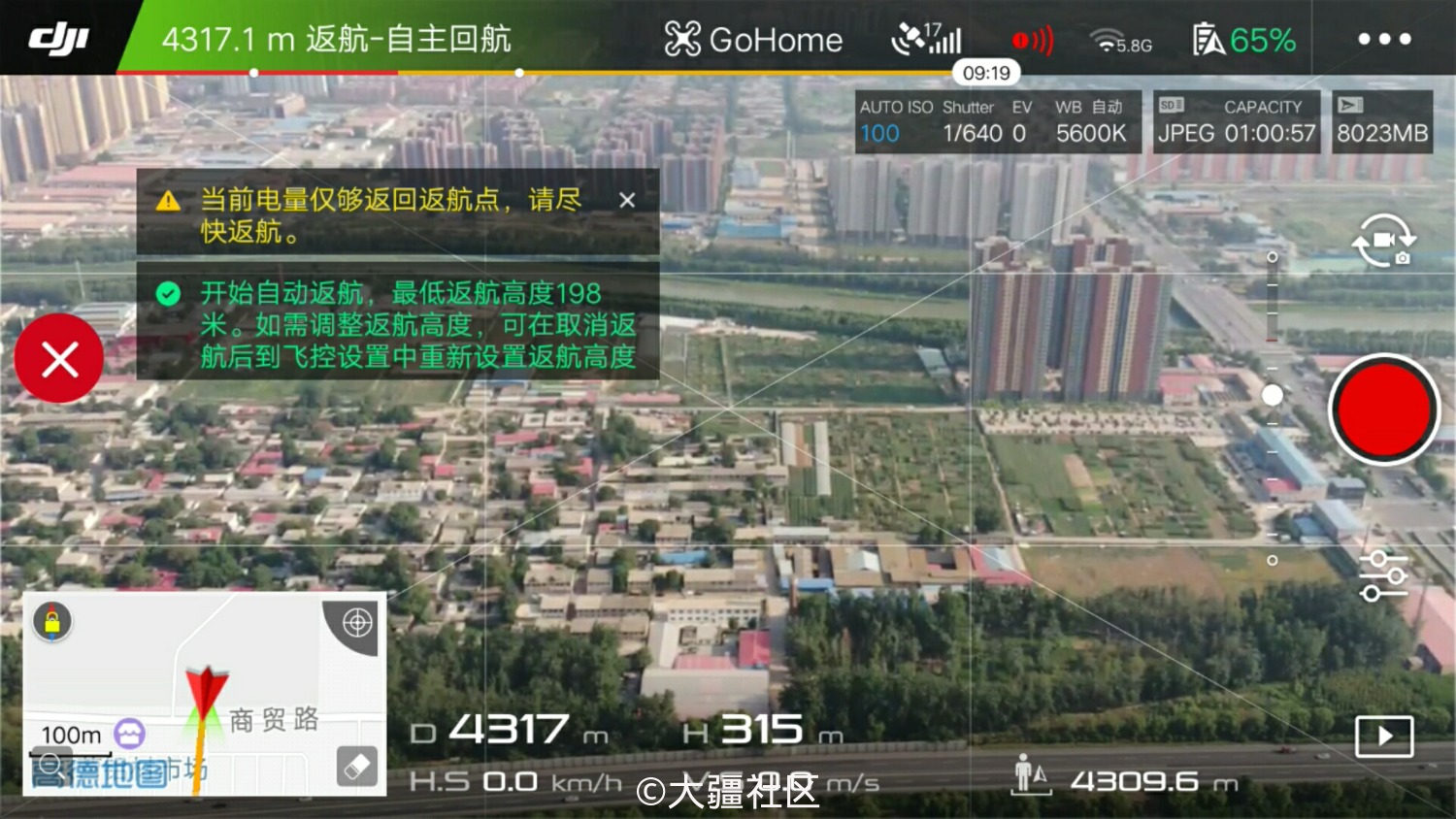The width and height of the screenshot is (1456, 819).
Task: Start video recording with red button
Action: (1383, 409)
